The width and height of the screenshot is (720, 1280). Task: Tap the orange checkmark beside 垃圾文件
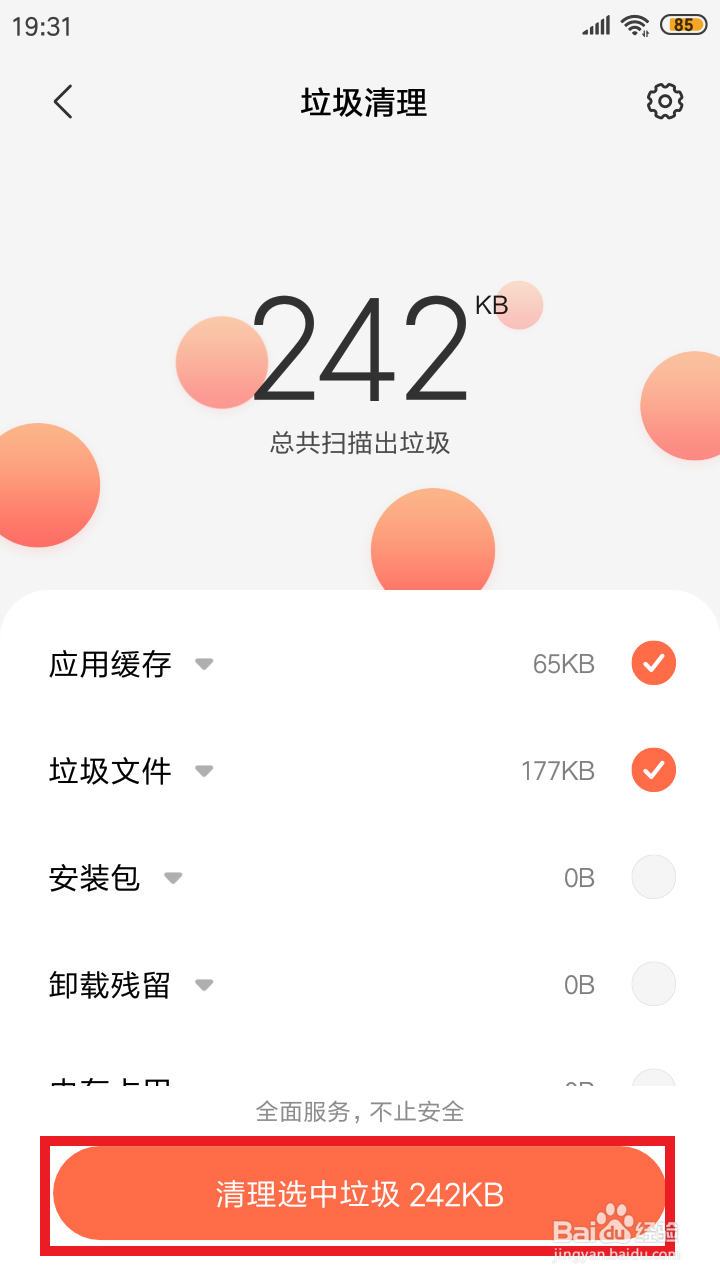pos(653,770)
